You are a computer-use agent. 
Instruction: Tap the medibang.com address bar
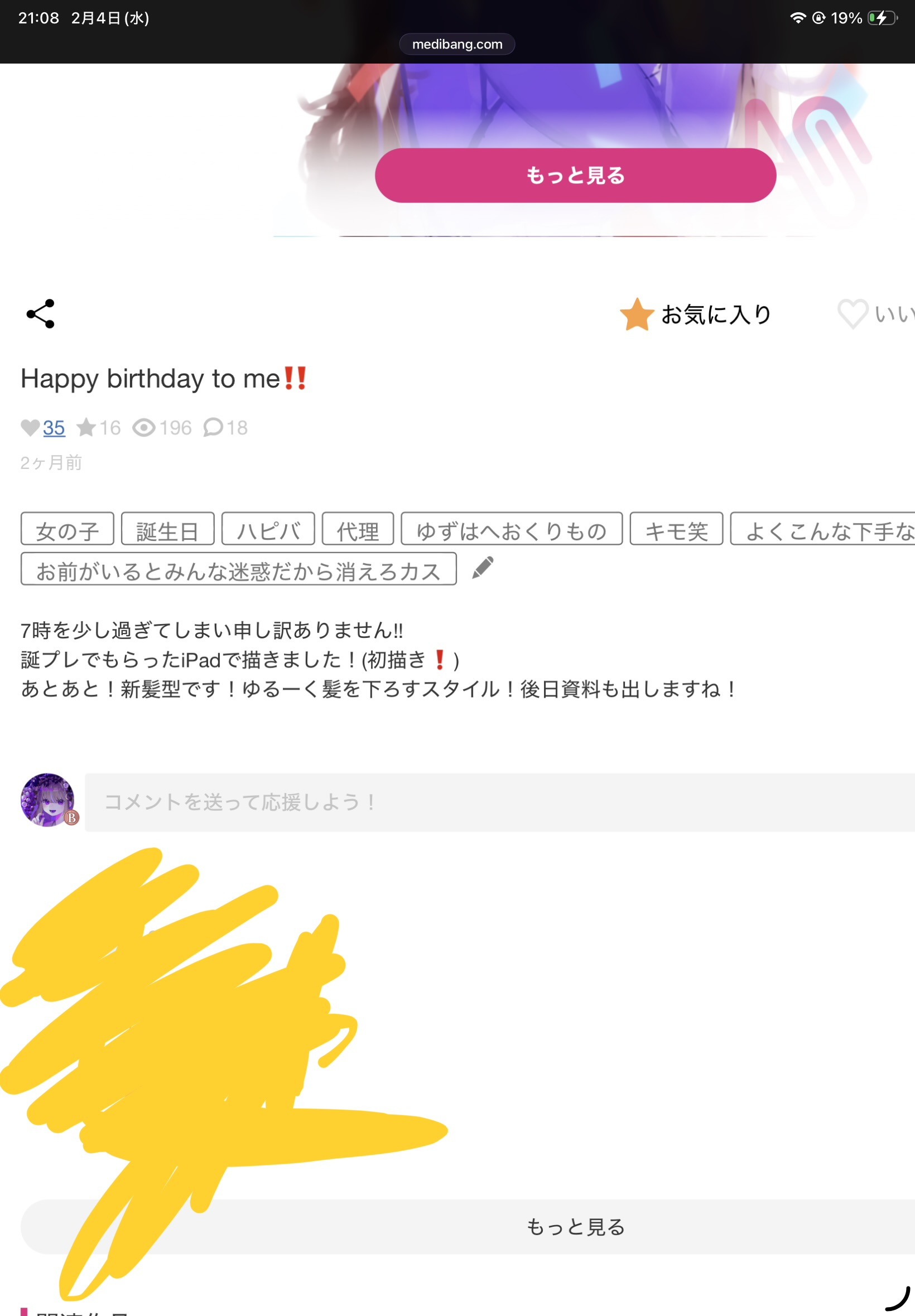(x=457, y=44)
